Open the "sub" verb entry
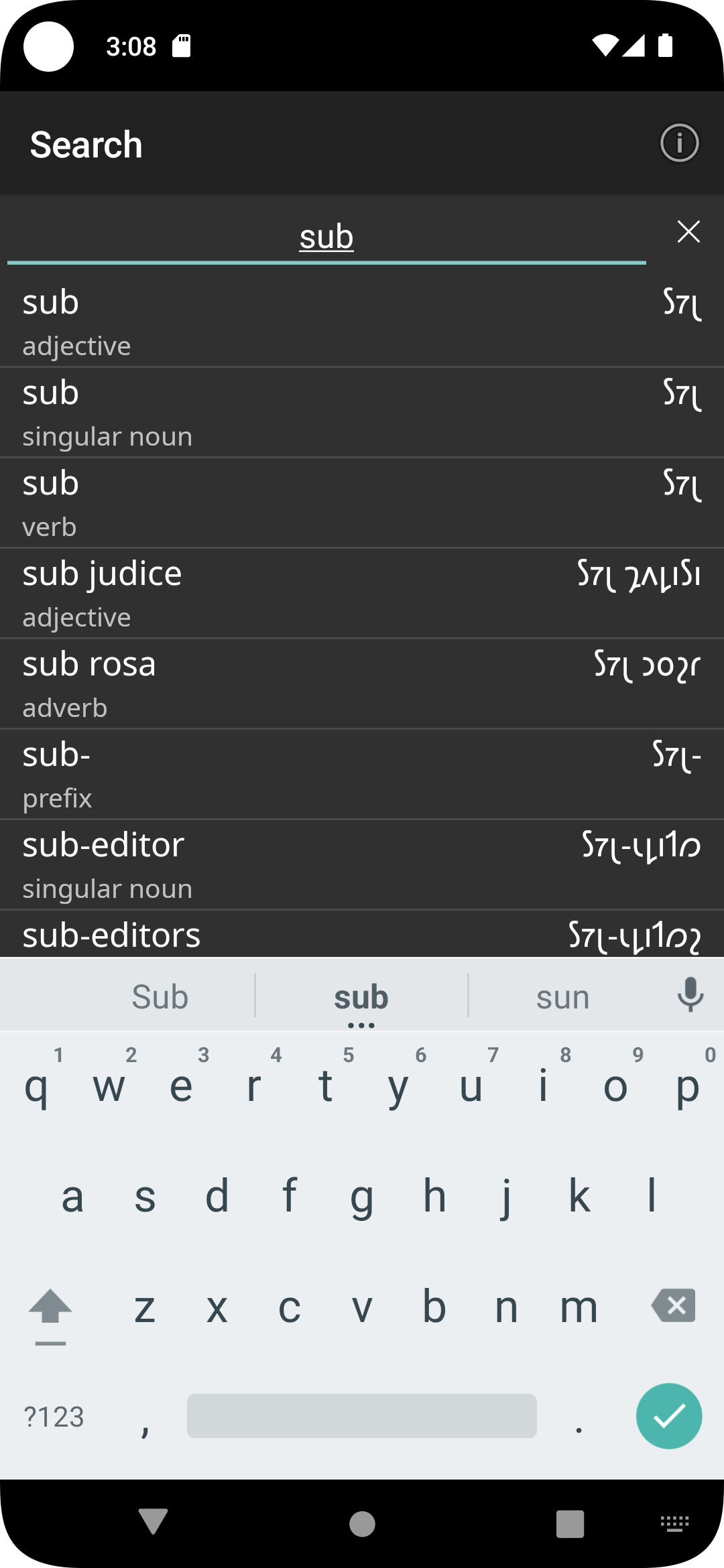Viewport: 724px width, 1568px height. coord(362,503)
